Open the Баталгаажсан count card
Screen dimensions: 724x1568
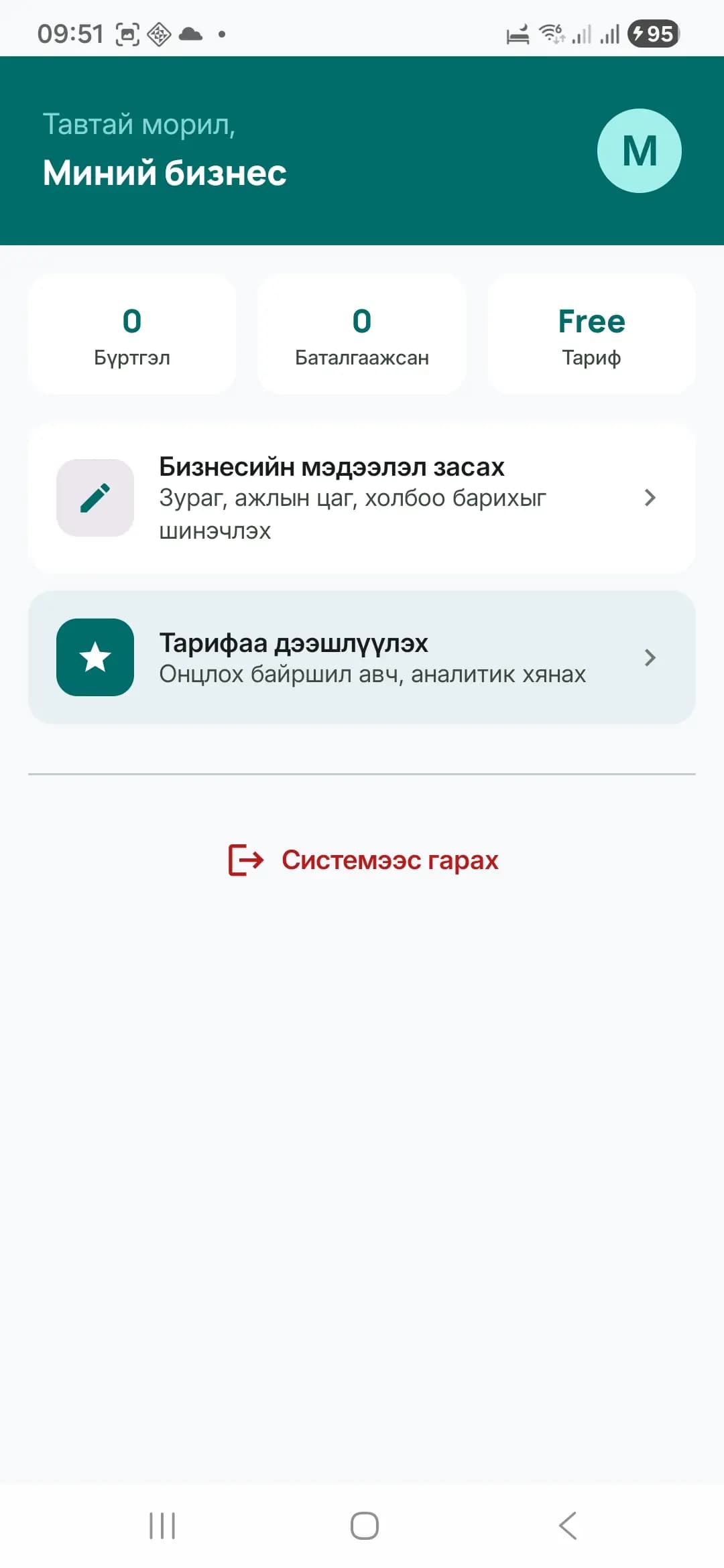pos(362,334)
